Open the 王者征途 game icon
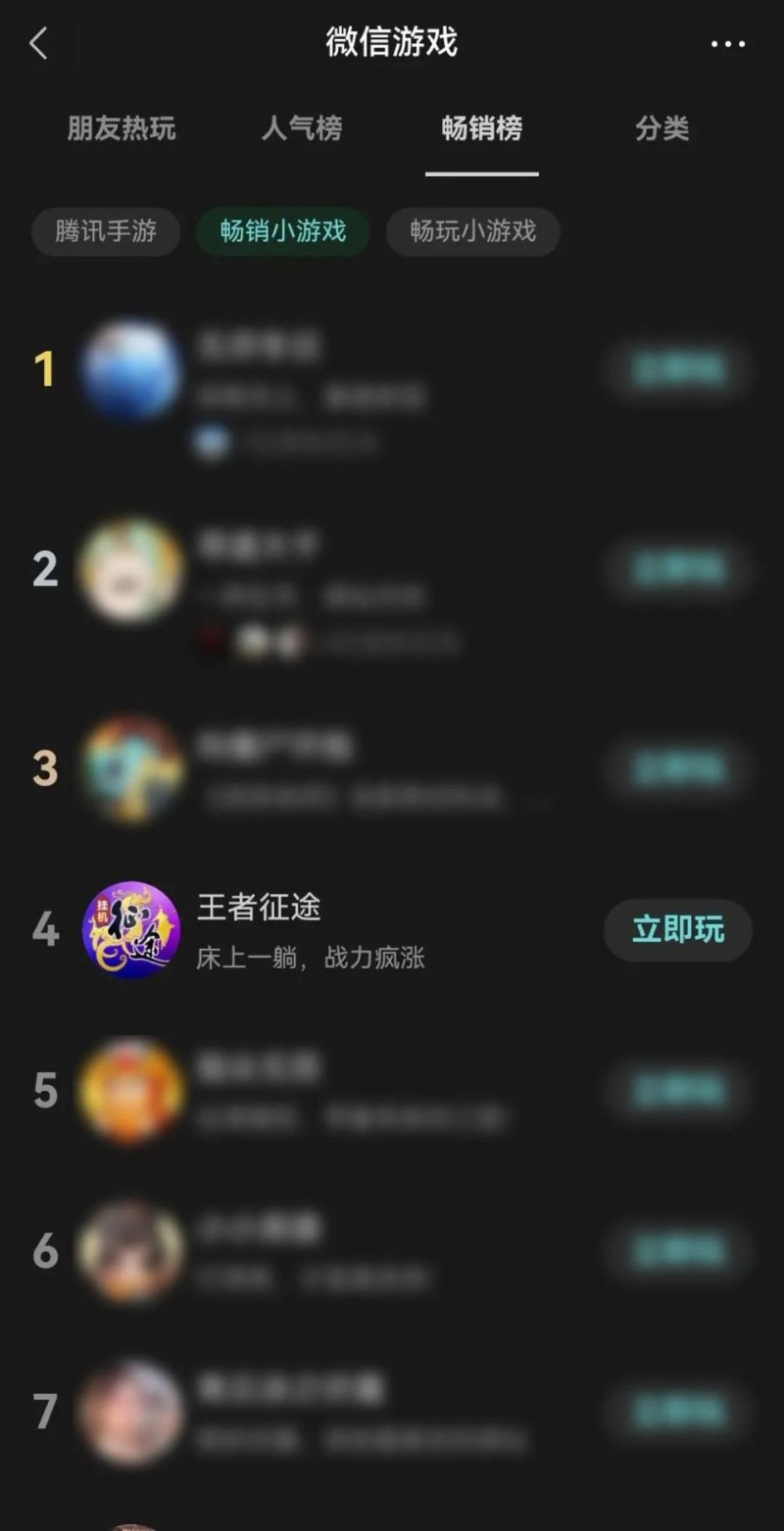This screenshot has height=1531, width=784. [x=132, y=931]
